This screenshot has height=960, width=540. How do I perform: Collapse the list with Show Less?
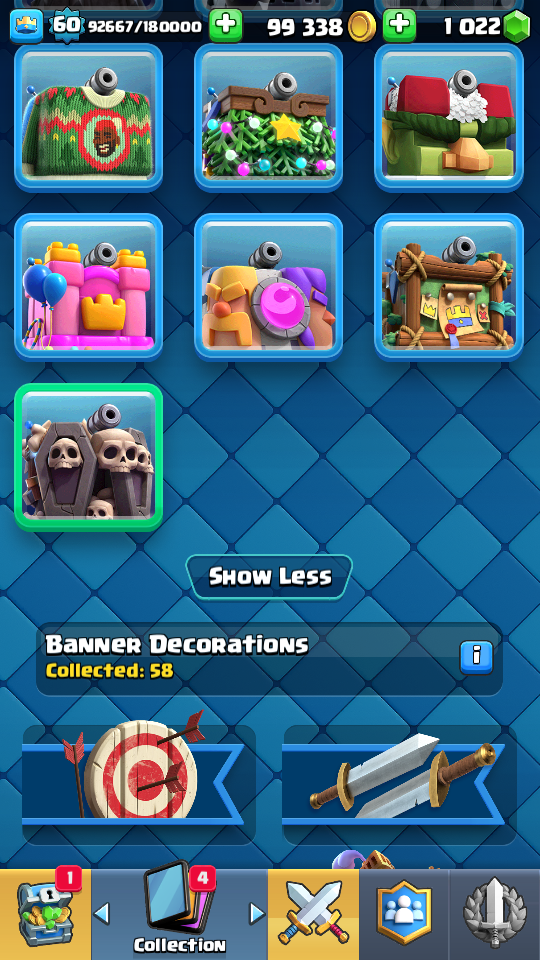click(269, 576)
